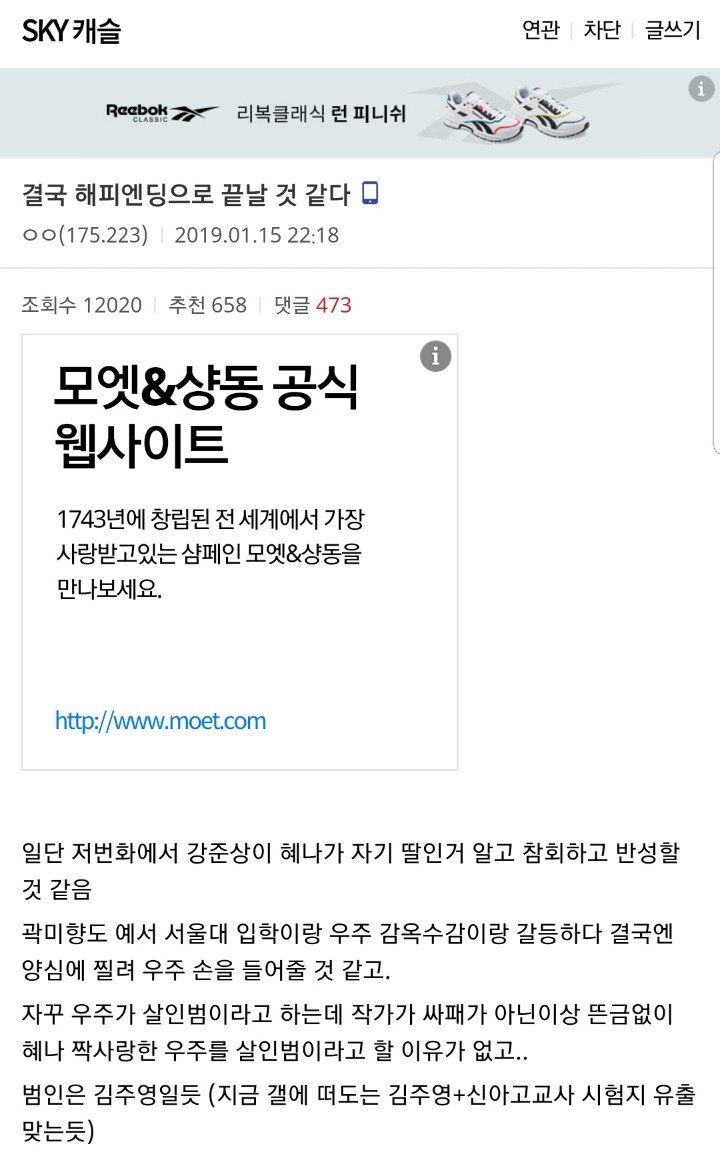Follow the http://www.moet.com link
The image size is (720, 1170).
[160, 721]
